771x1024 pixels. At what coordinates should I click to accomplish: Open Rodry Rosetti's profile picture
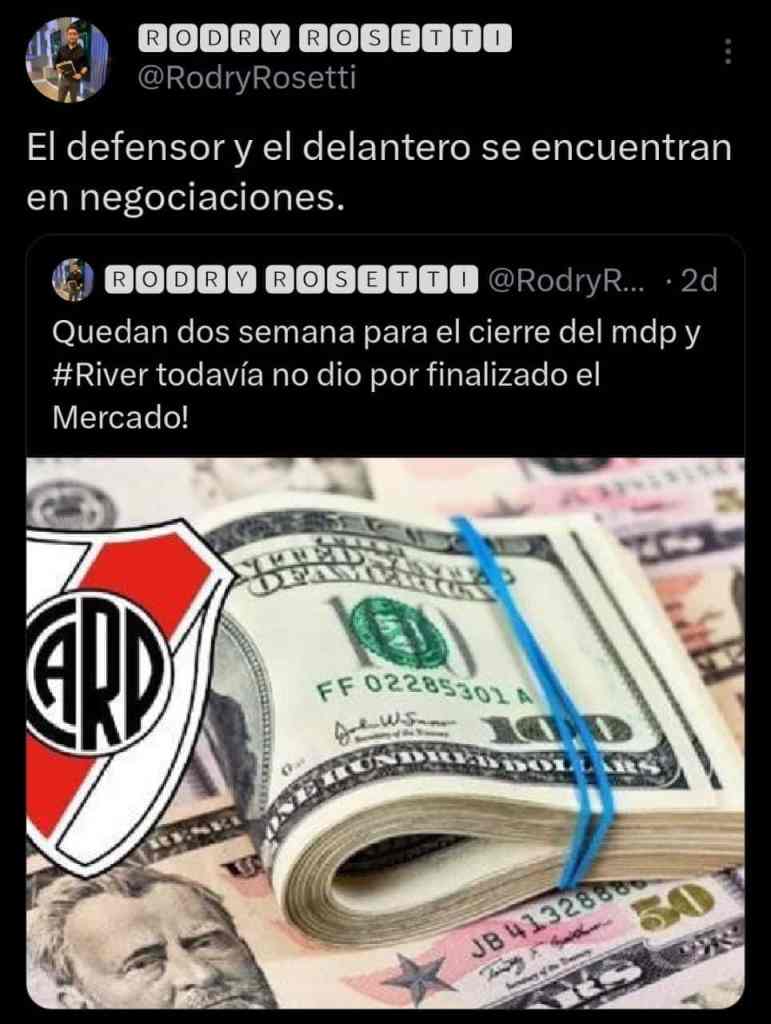click(67, 60)
